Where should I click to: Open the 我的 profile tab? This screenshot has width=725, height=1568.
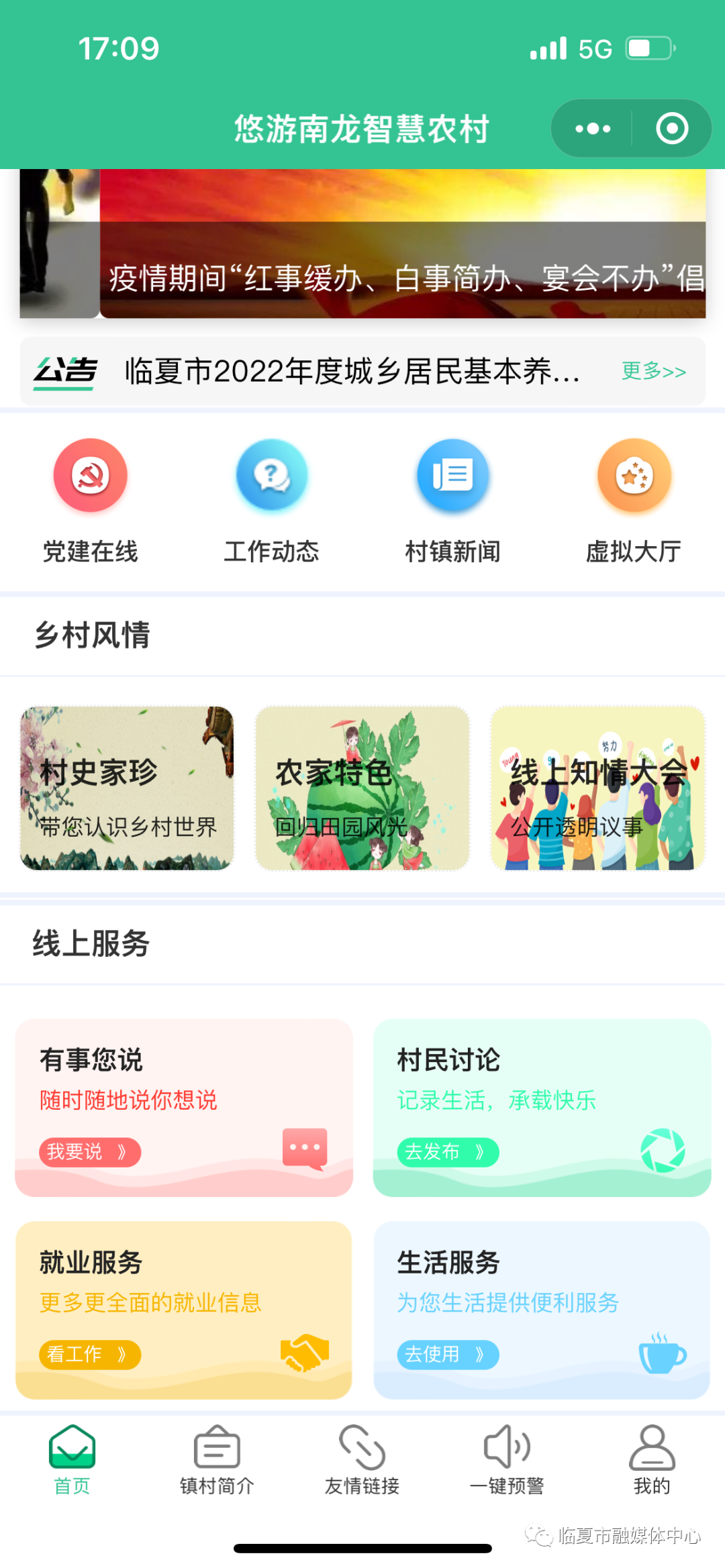click(x=652, y=1461)
